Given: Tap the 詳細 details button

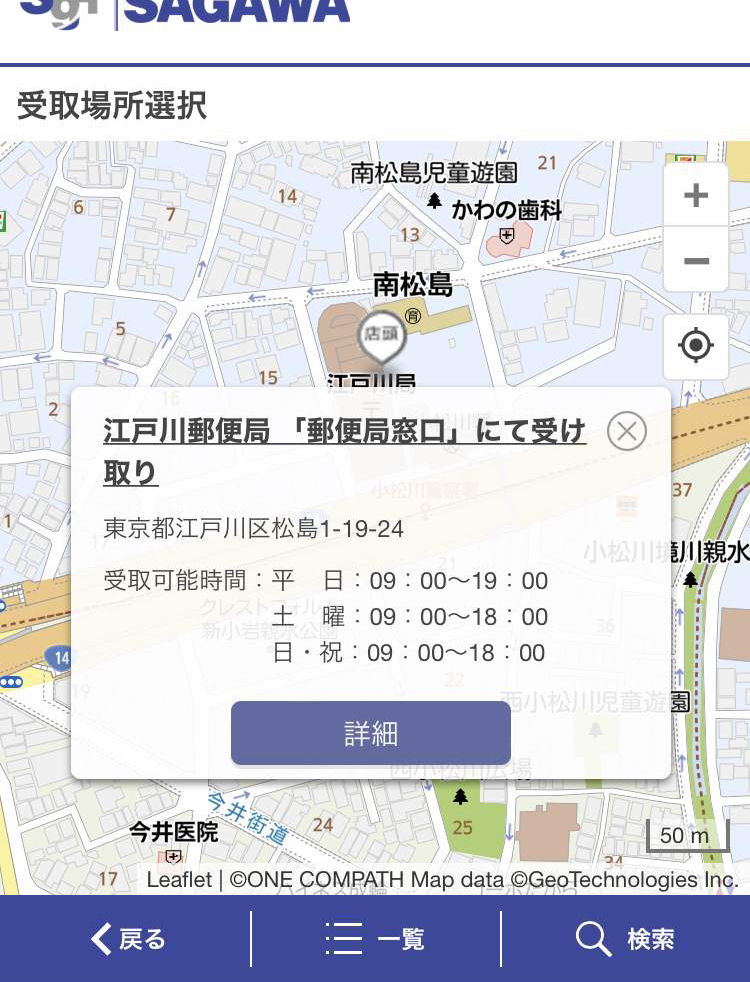Looking at the screenshot, I should pyautogui.click(x=371, y=733).
